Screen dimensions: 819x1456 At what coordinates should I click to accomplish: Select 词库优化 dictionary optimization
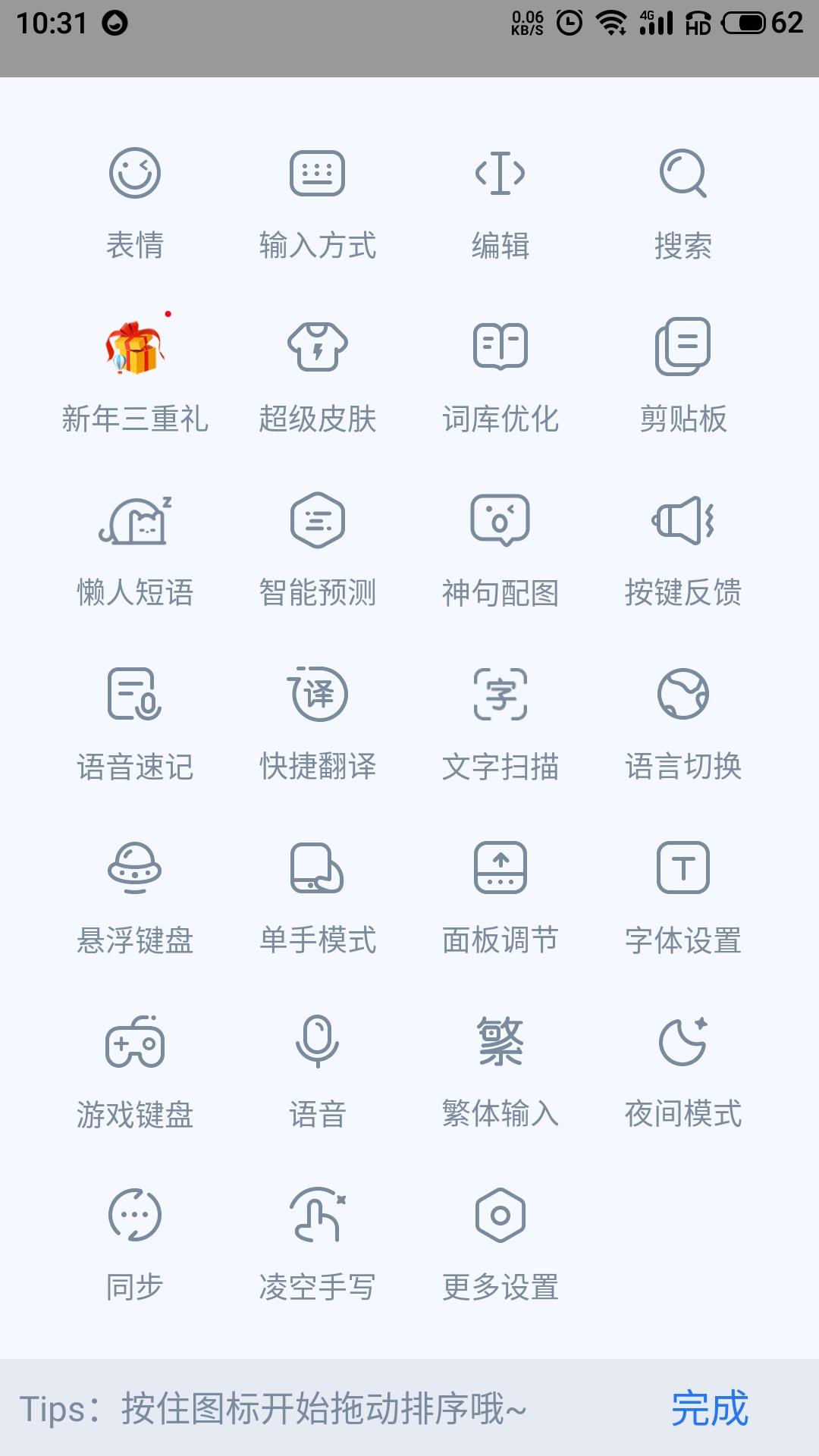[500, 372]
